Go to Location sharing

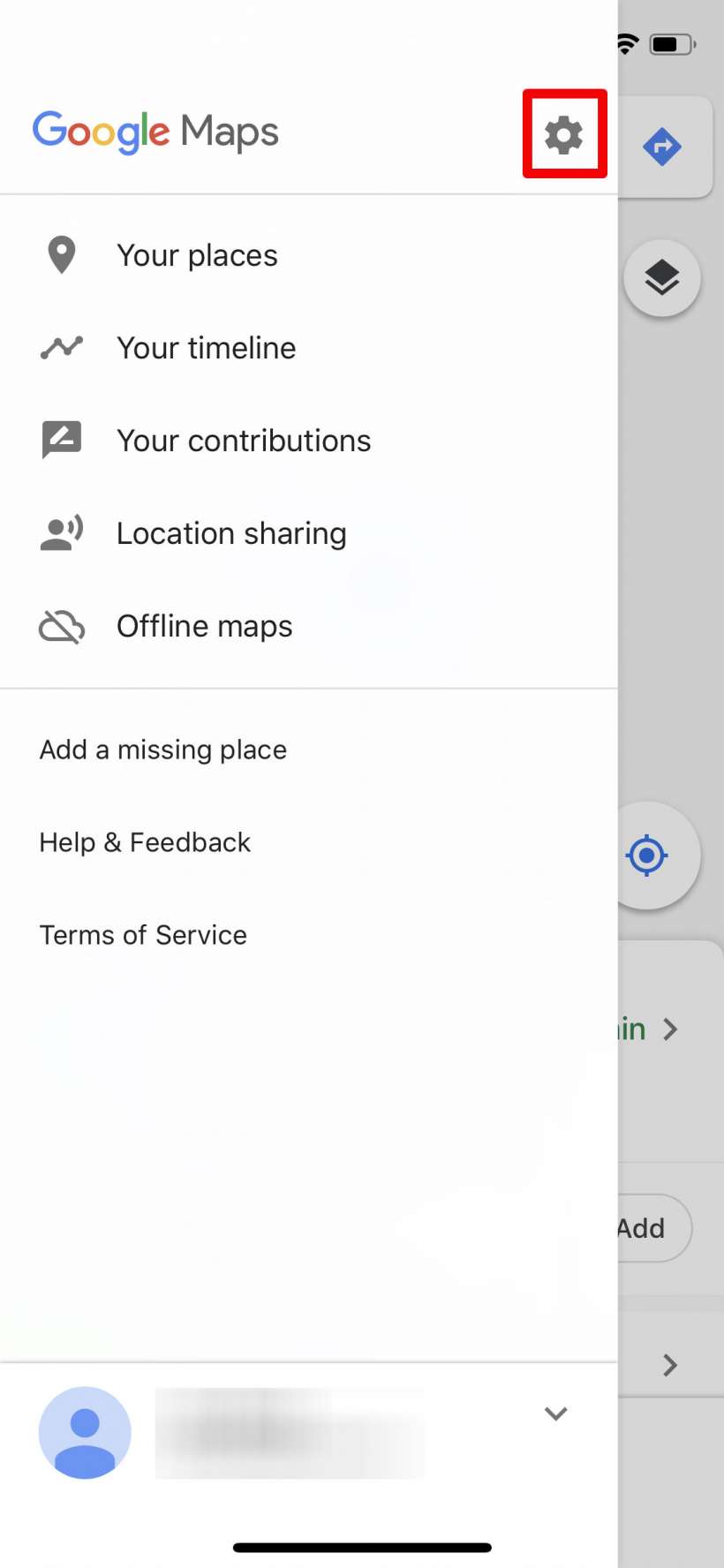click(231, 534)
